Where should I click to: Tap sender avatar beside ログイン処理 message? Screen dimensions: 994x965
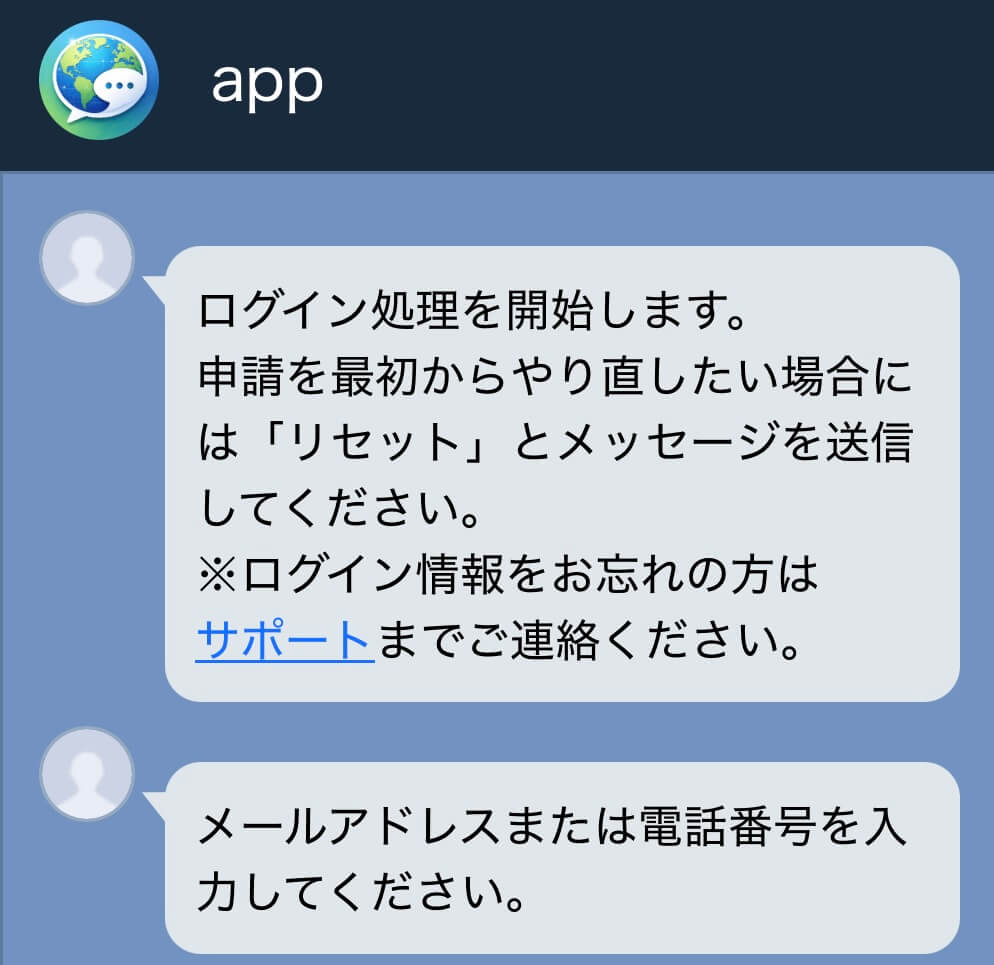point(87,258)
